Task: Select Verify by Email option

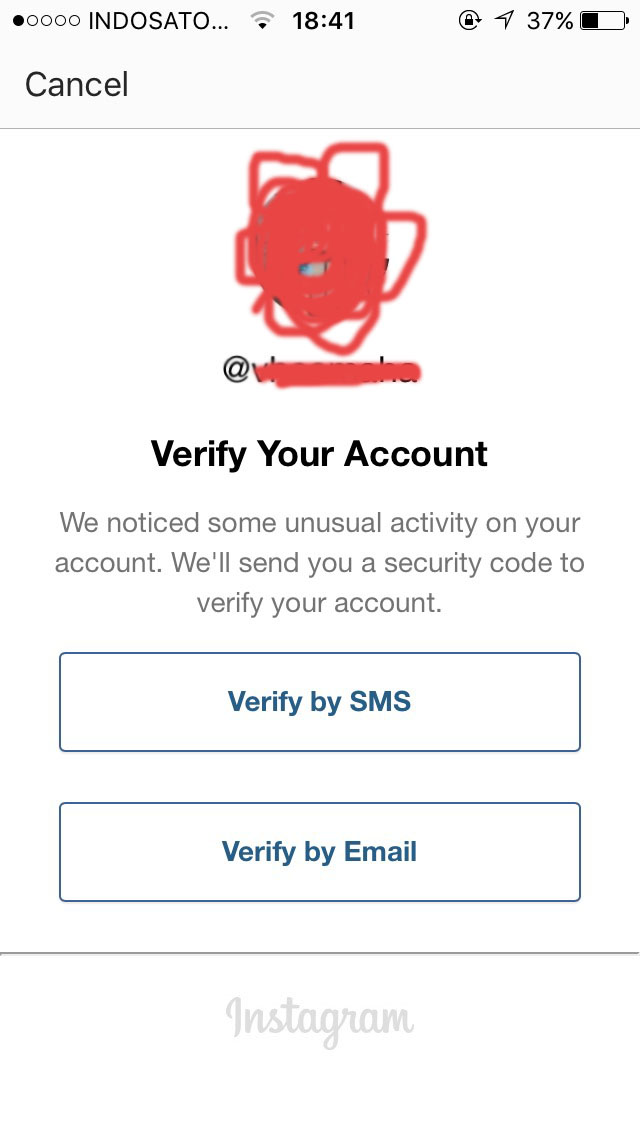Action: [320, 852]
